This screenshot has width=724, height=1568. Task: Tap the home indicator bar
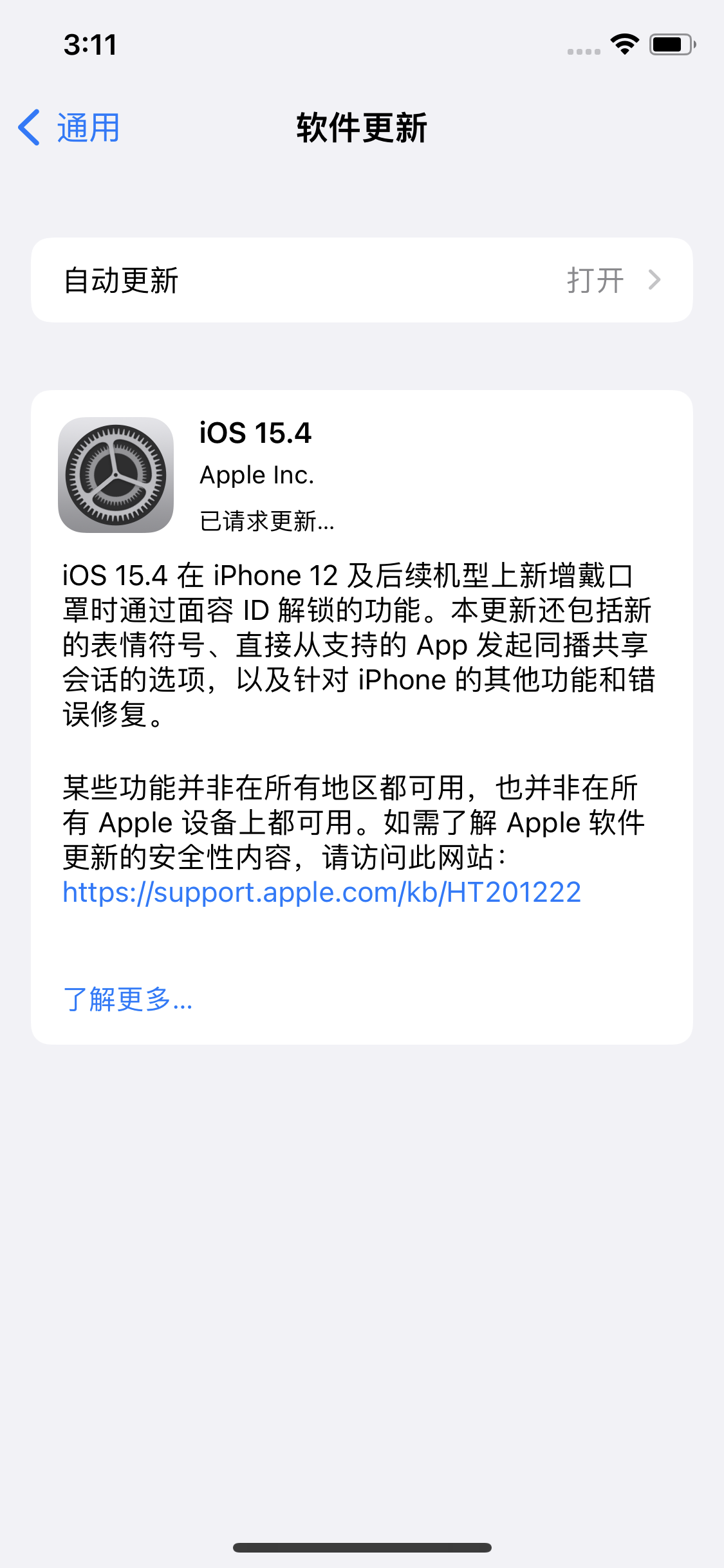click(362, 1545)
